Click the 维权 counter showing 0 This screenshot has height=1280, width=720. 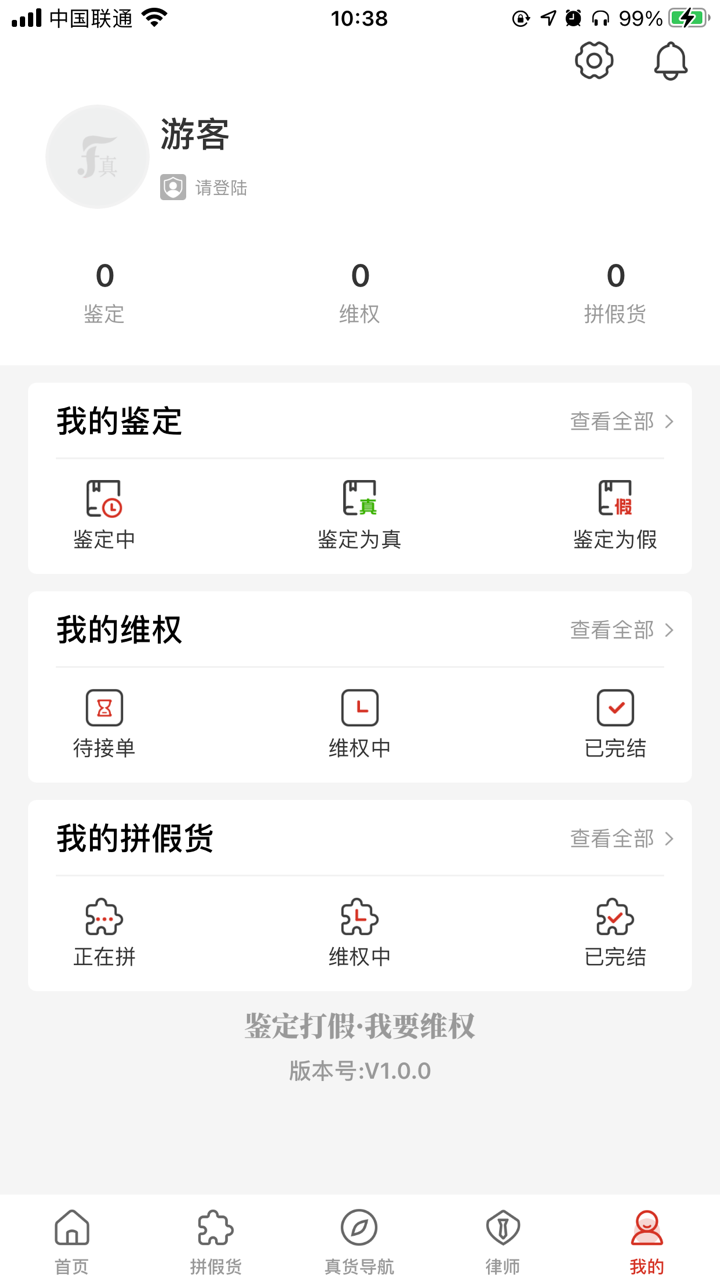pos(359,290)
